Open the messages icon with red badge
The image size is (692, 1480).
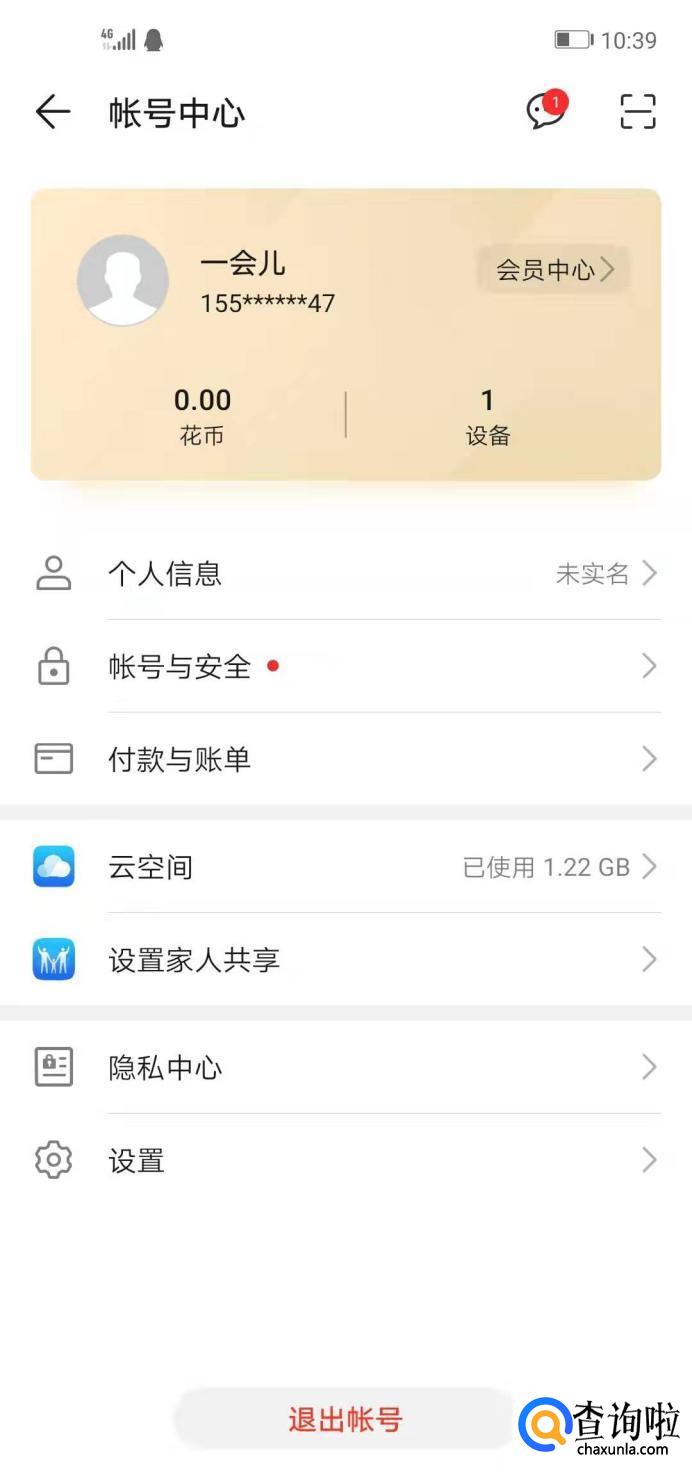[x=545, y=111]
